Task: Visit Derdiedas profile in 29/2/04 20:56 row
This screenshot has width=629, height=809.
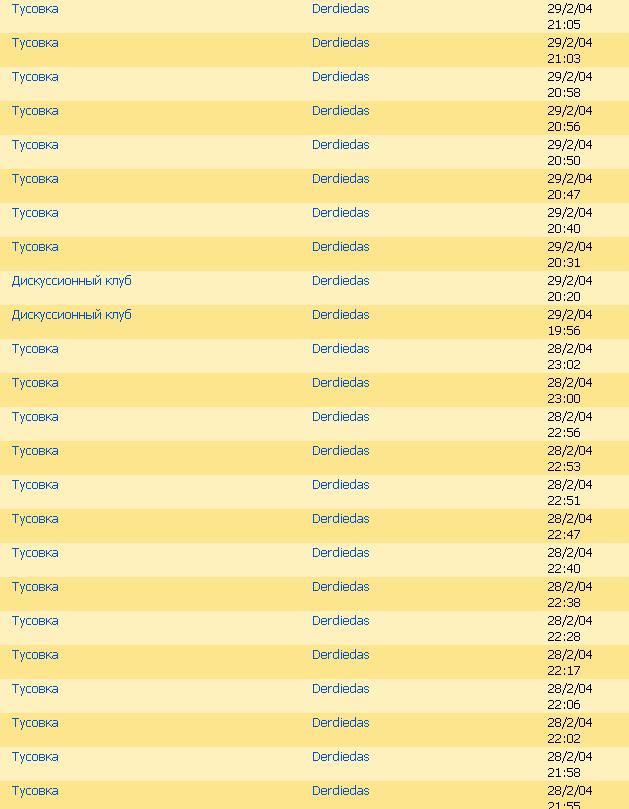Action: (340, 111)
